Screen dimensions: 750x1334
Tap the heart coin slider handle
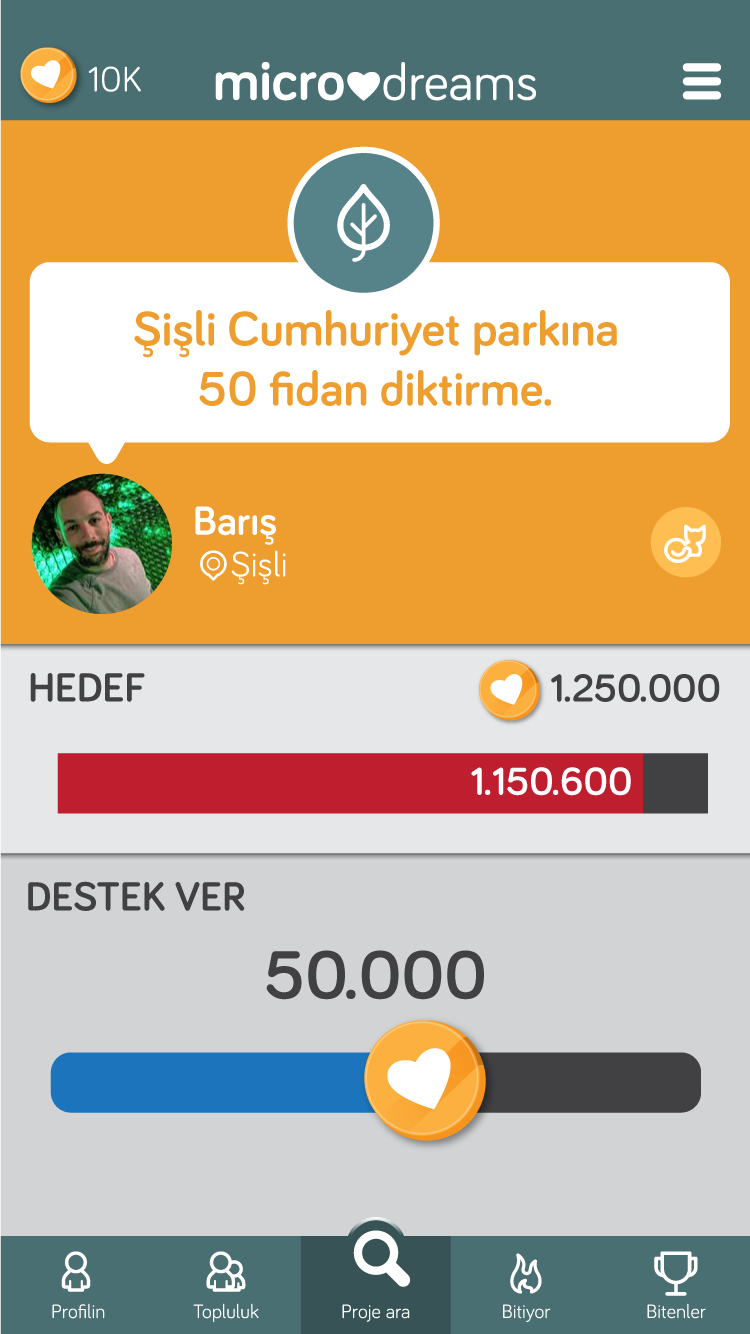pos(425,1081)
